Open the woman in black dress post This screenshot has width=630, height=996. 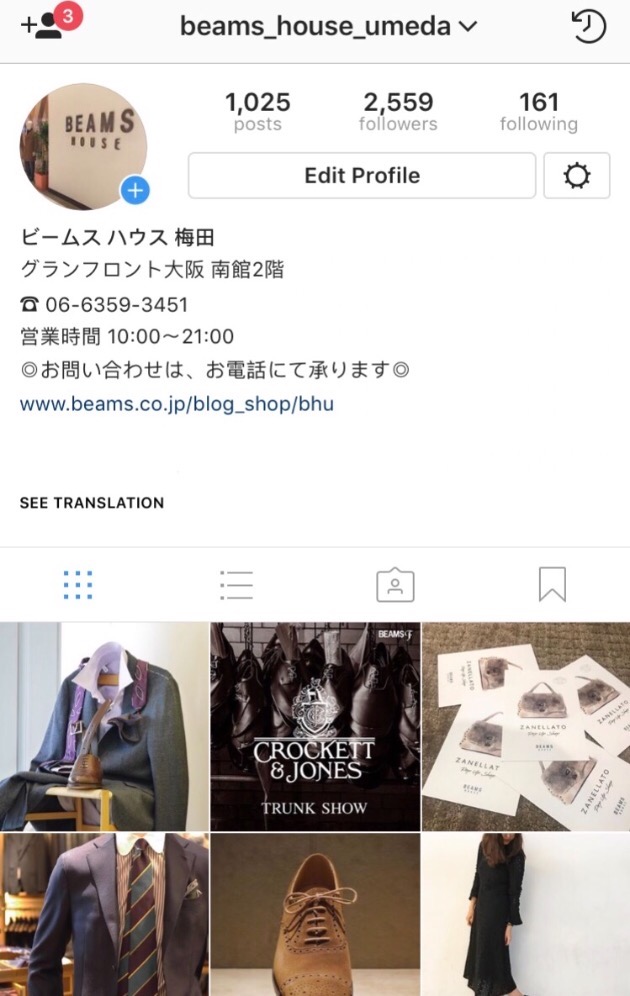coord(526,916)
